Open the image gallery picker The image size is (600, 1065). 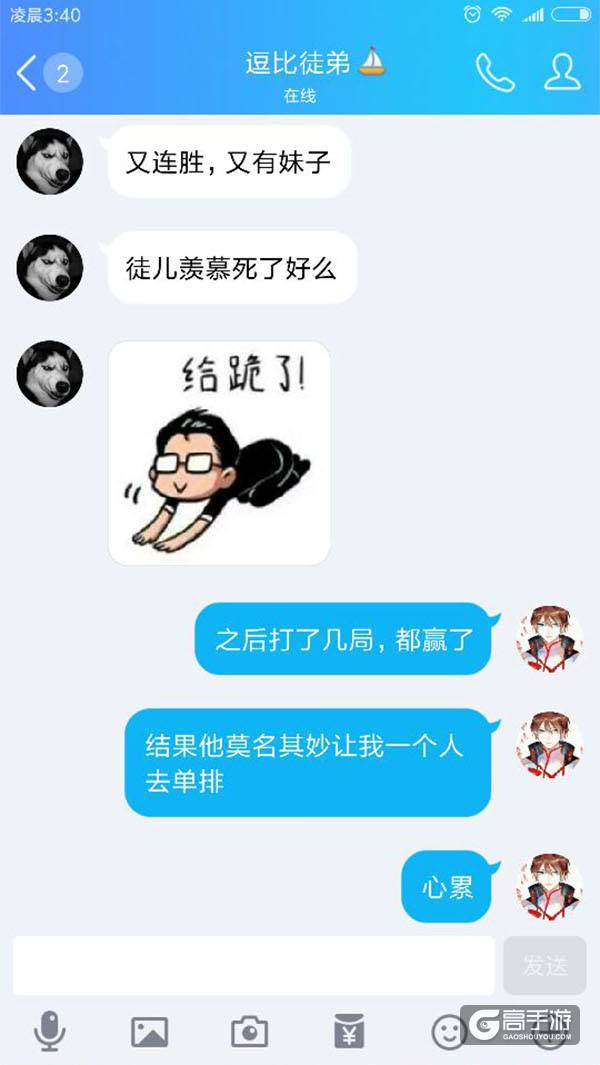(x=150, y=1031)
